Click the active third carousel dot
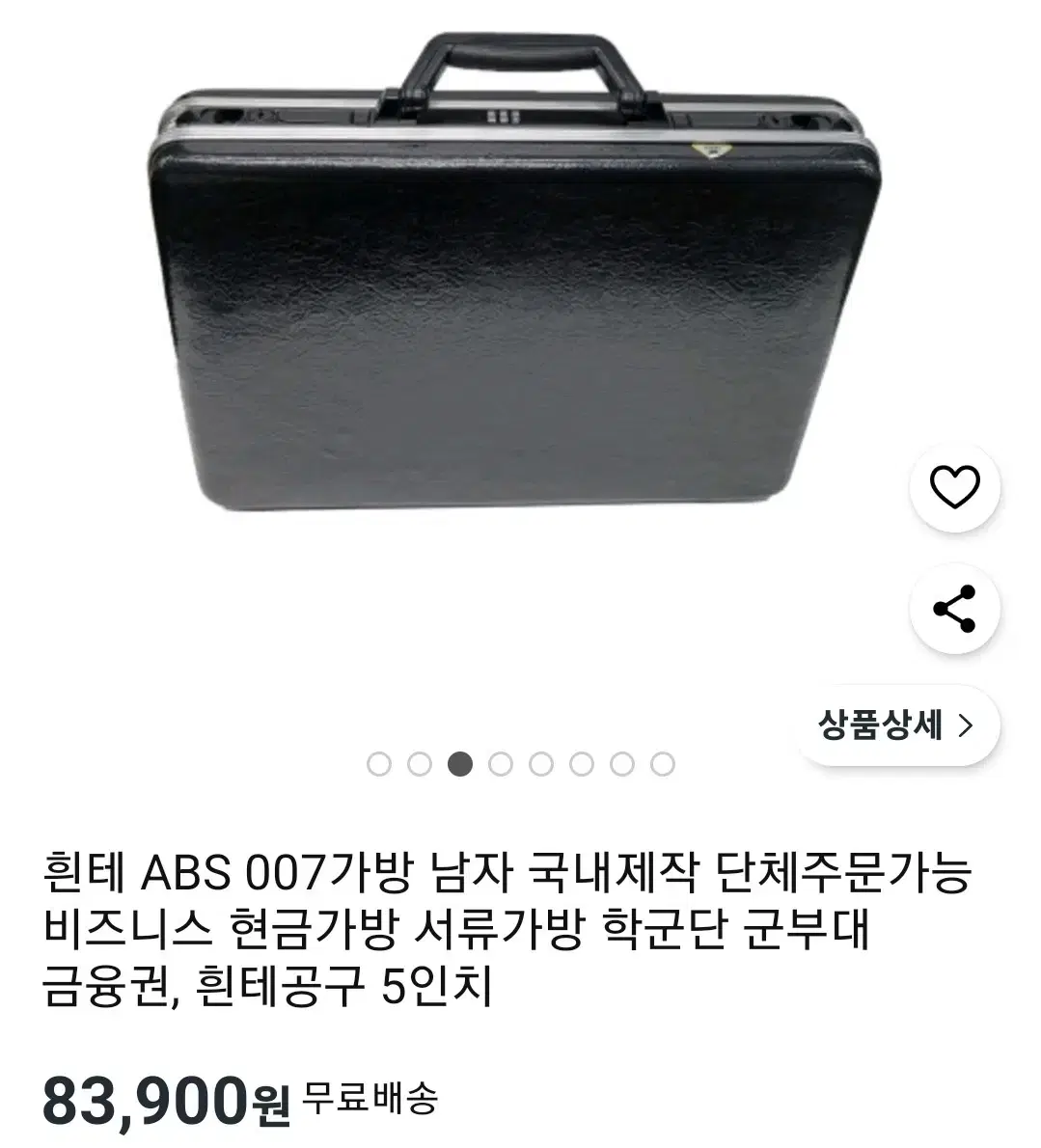 tap(462, 762)
